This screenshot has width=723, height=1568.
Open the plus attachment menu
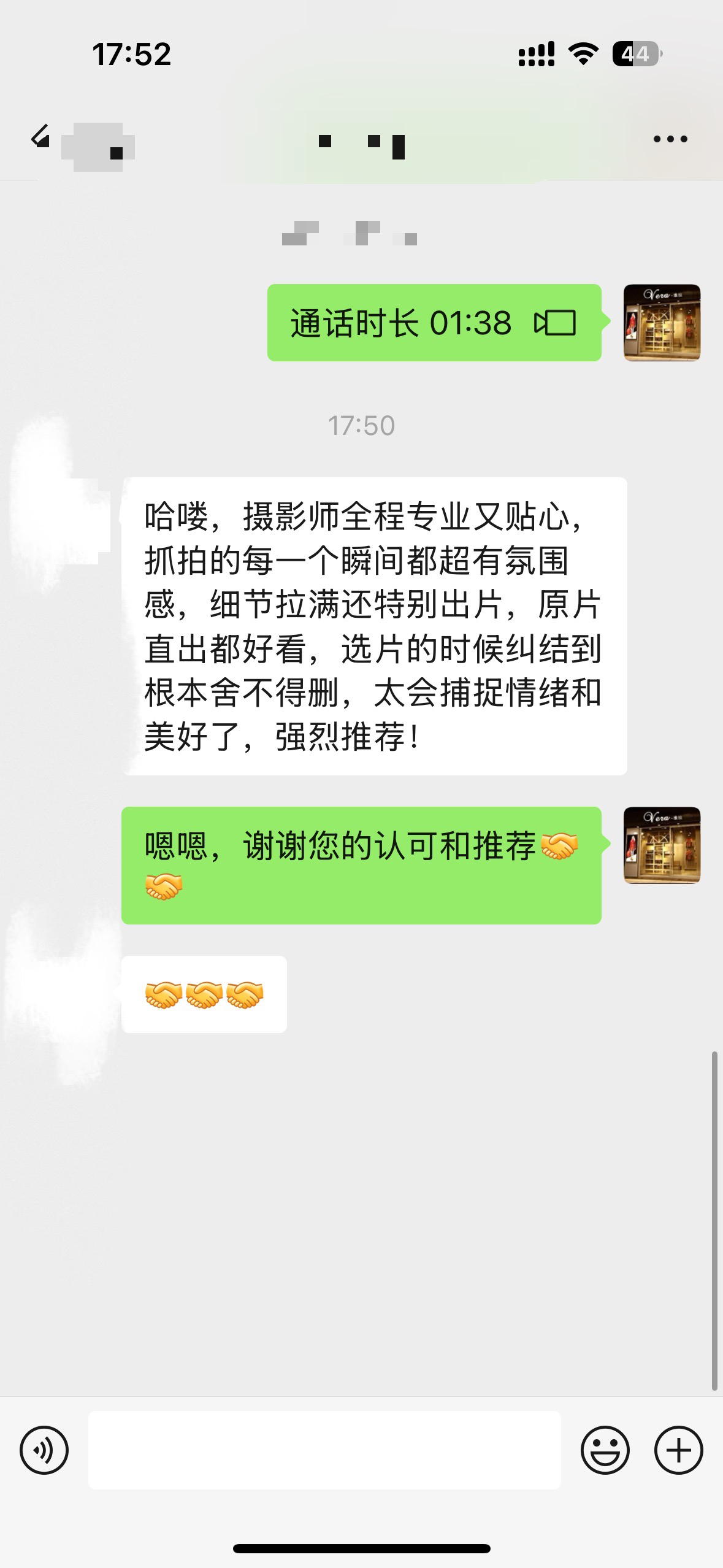tap(678, 1450)
